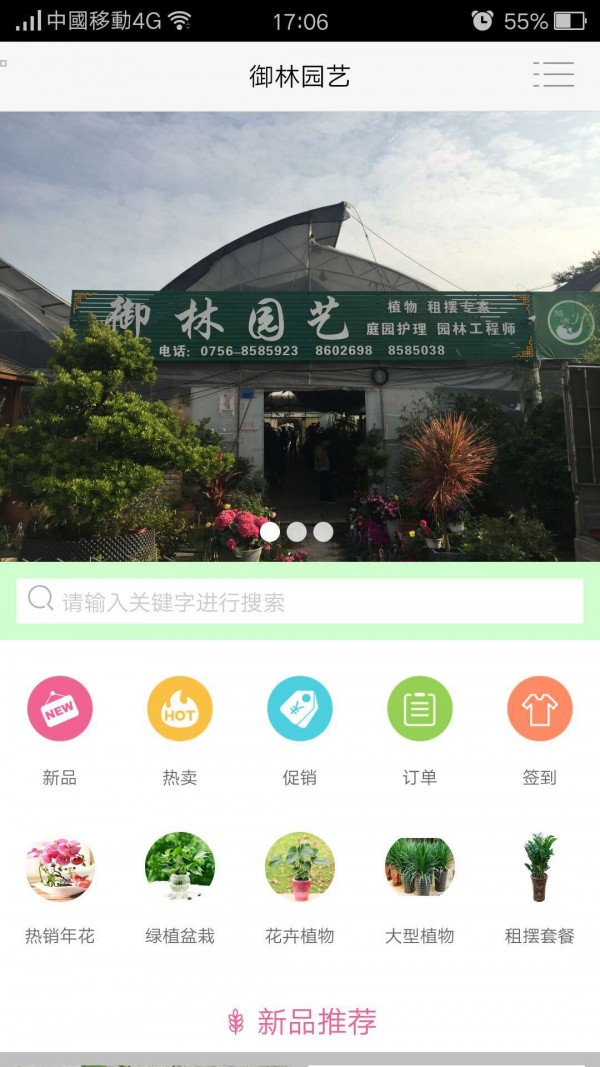This screenshot has width=600, height=1067.
Task: Select the second banner page dot
Action: pyautogui.click(x=297, y=532)
